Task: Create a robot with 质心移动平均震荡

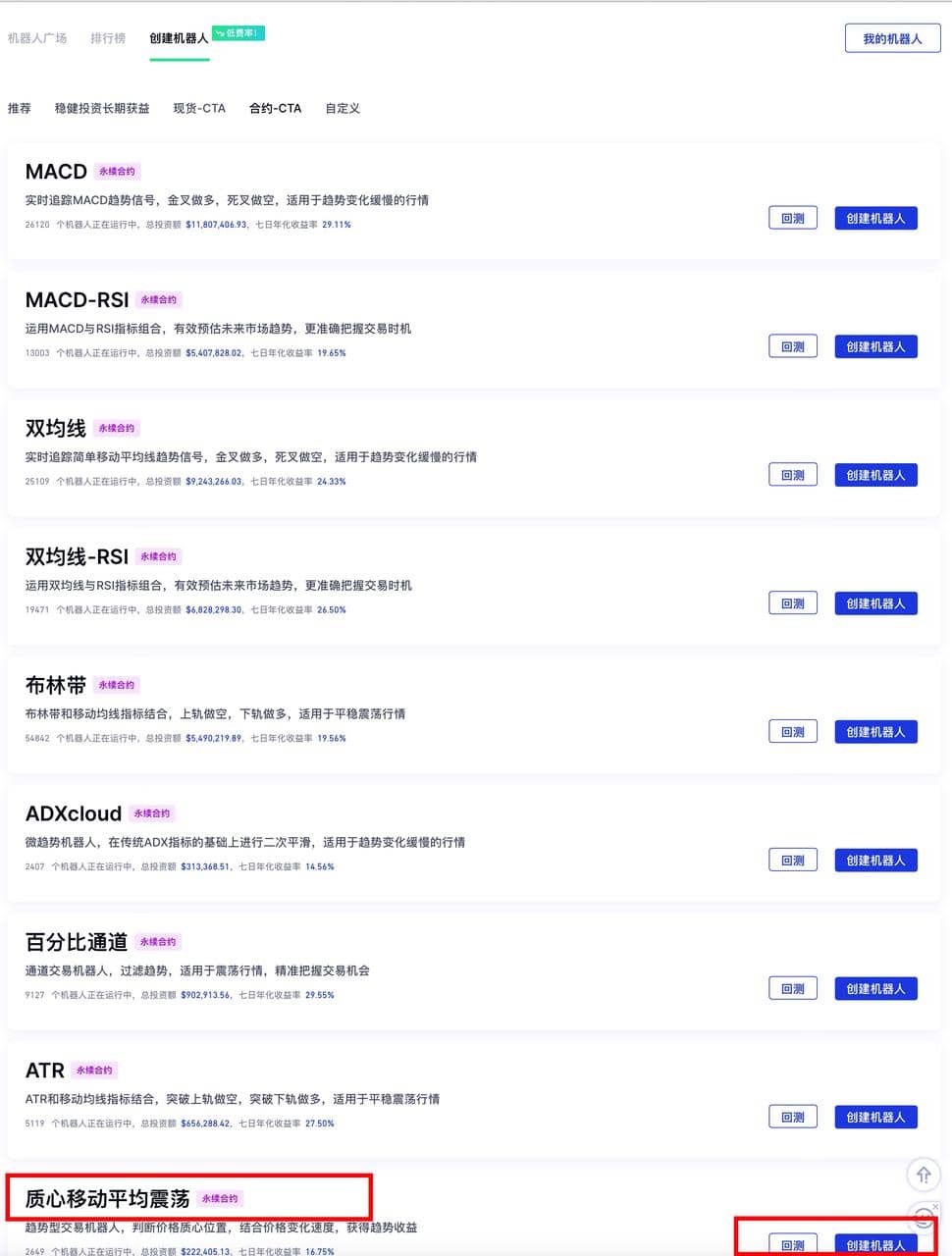Action: (875, 1244)
